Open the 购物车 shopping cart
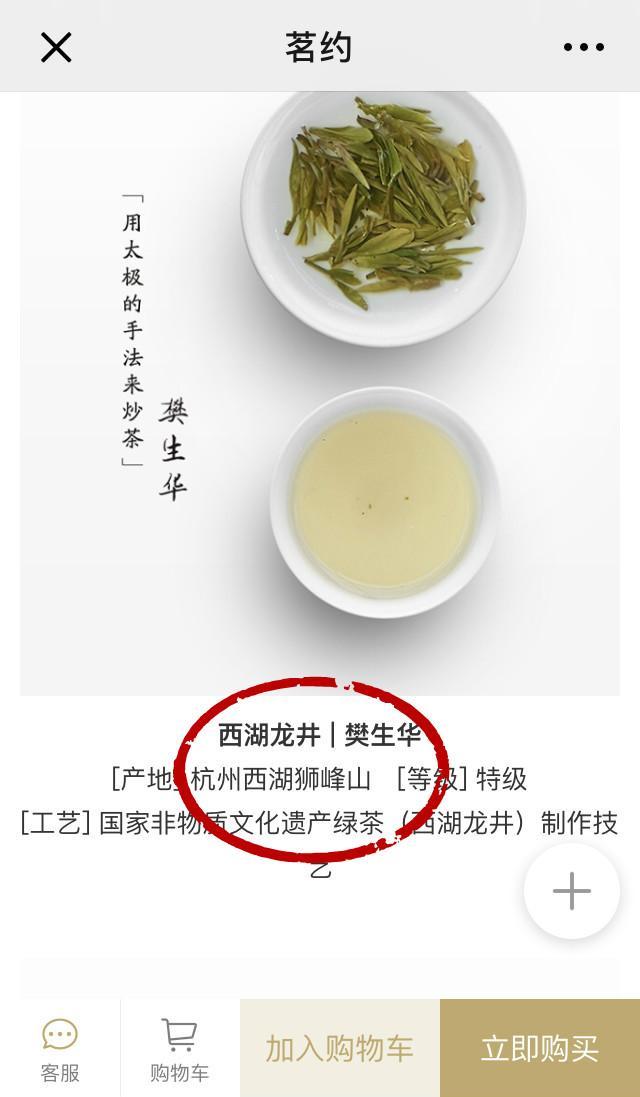640x1097 pixels. pyautogui.click(x=180, y=1049)
